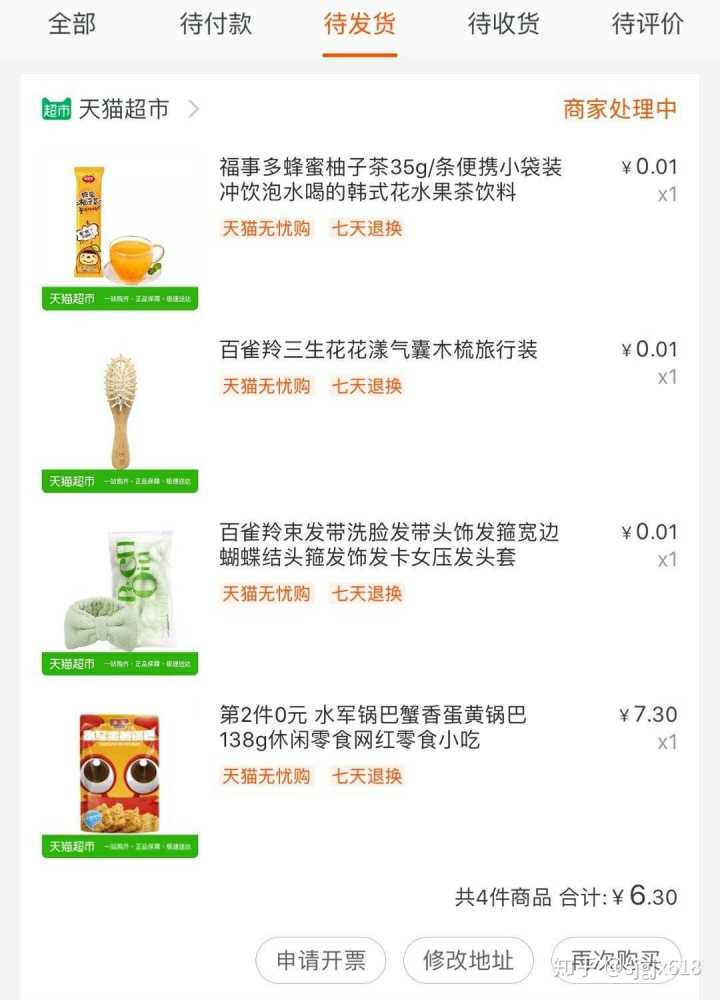Viewport: 720px width, 1000px height.
Task: Tap the 再次购买 button
Action: pyautogui.click(x=616, y=961)
